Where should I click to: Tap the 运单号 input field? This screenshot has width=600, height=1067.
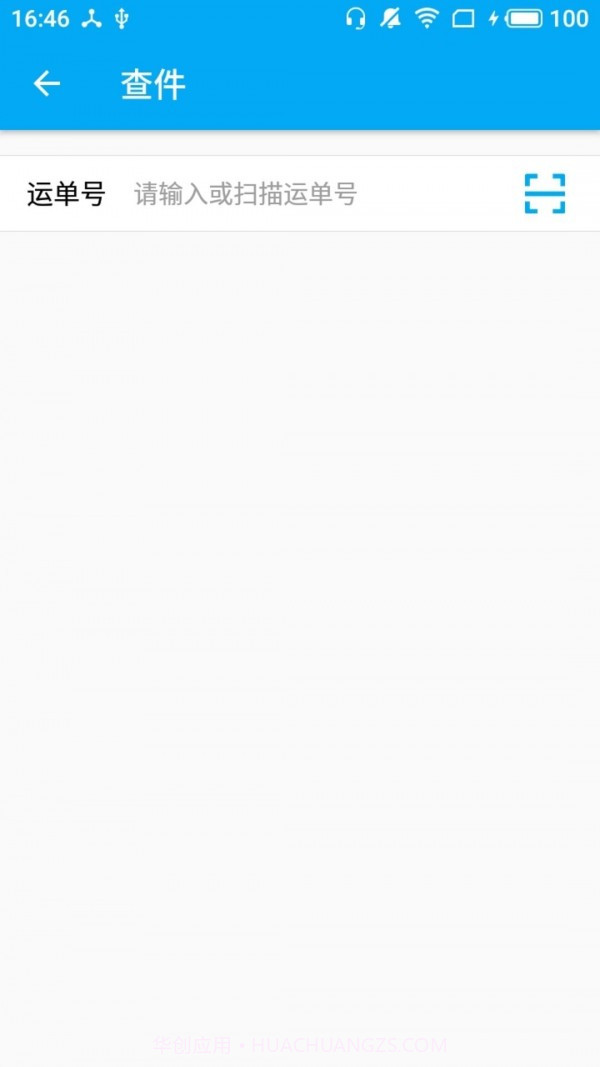(300, 194)
